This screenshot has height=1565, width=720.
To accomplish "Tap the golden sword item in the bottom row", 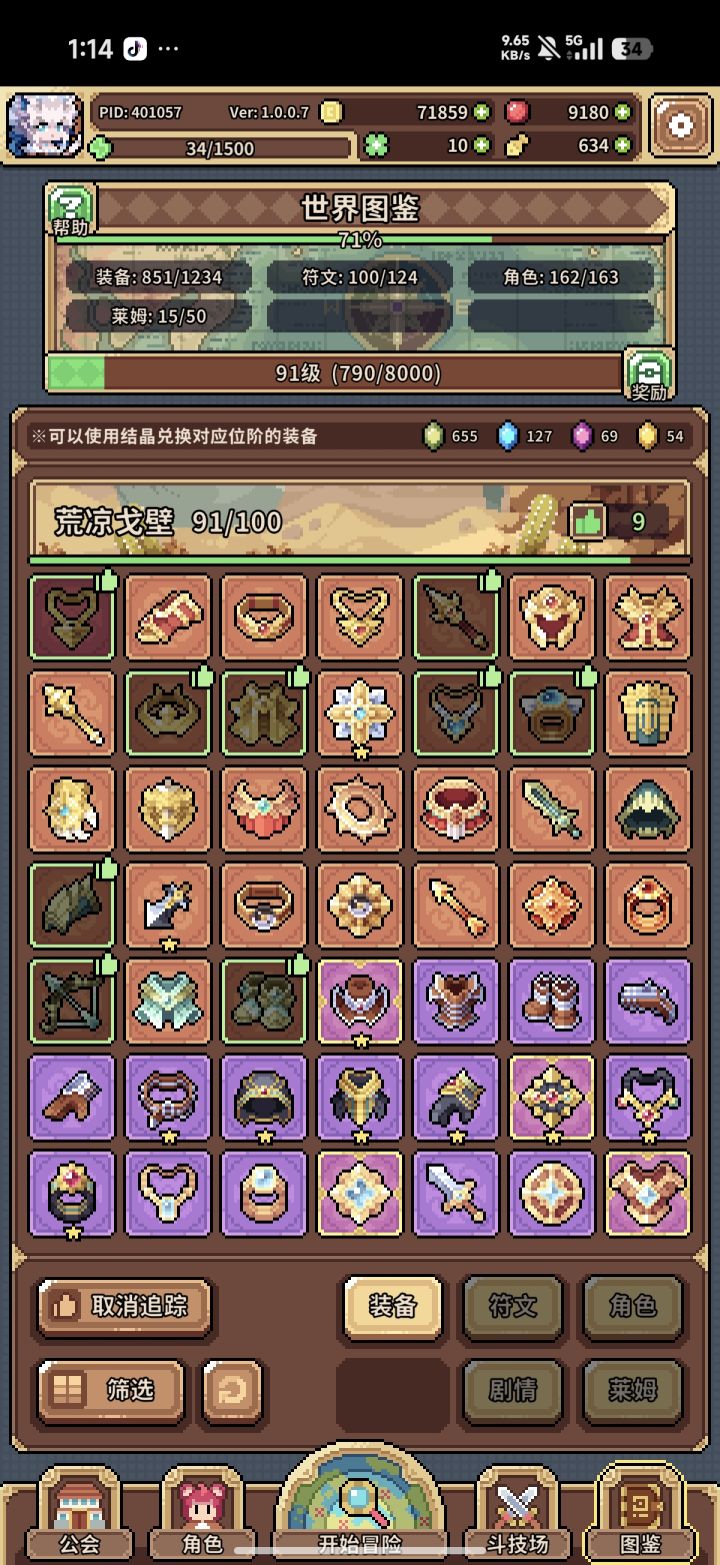I will pyautogui.click(x=455, y=1193).
